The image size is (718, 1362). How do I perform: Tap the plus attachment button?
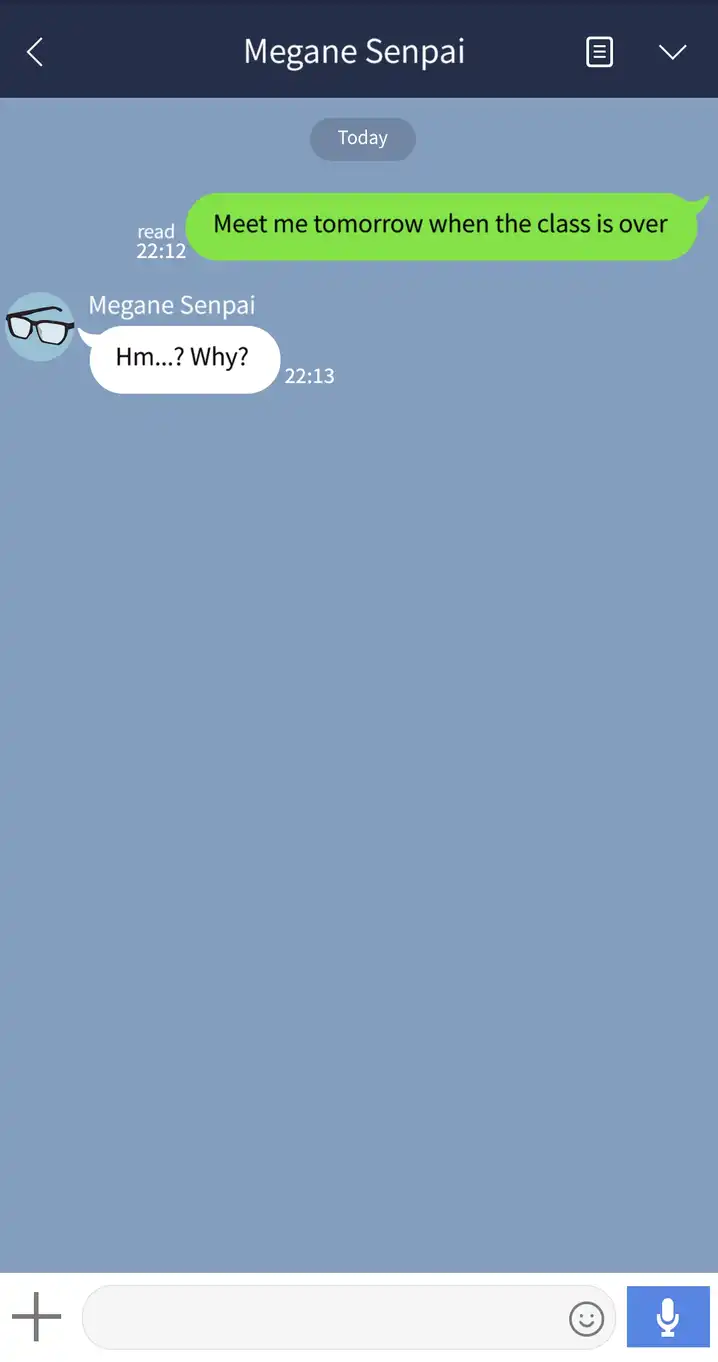click(x=36, y=1317)
